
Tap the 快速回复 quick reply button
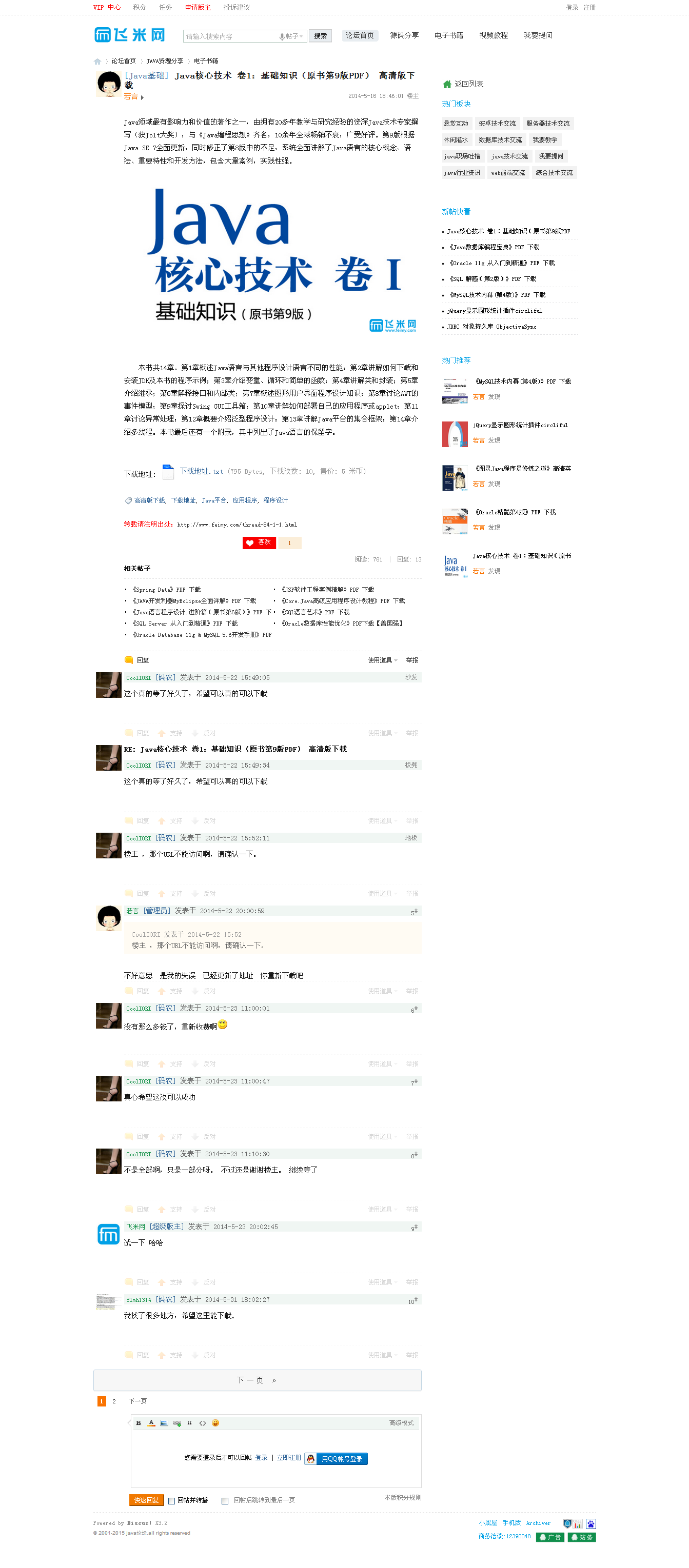(x=146, y=1500)
